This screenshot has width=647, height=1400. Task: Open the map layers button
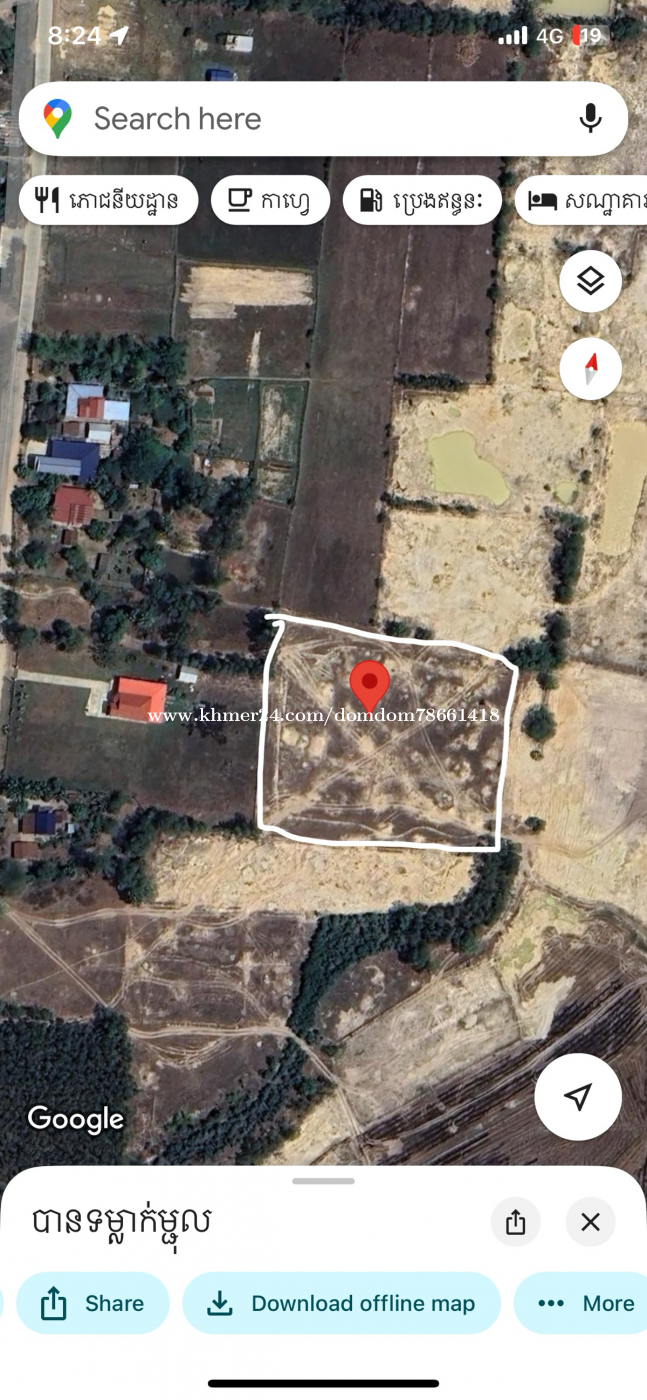pyautogui.click(x=590, y=281)
